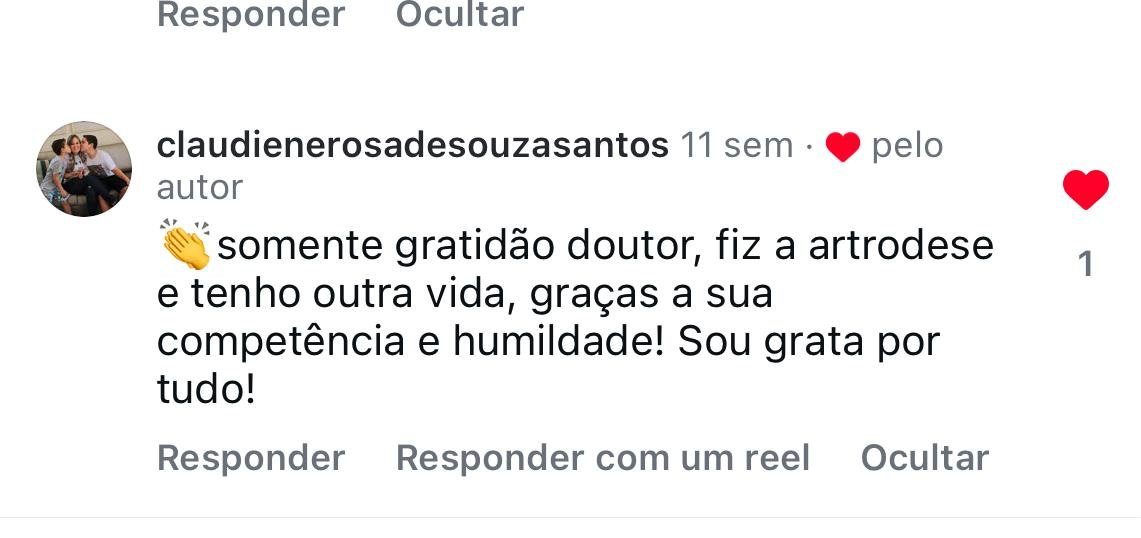1141x538 pixels.
Task: Choose Responder com um reel
Action: click(602, 458)
